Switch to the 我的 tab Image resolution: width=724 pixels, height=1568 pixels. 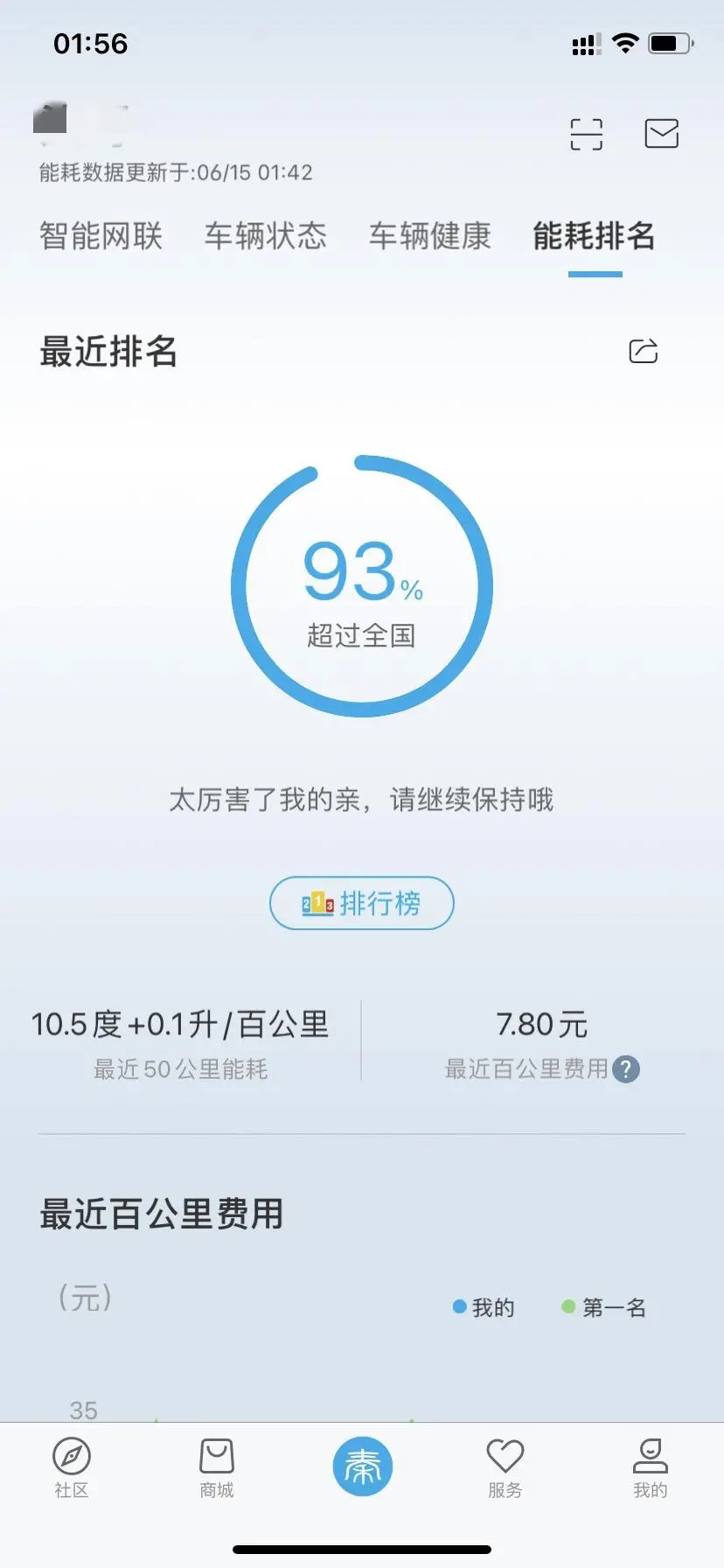tap(650, 1466)
